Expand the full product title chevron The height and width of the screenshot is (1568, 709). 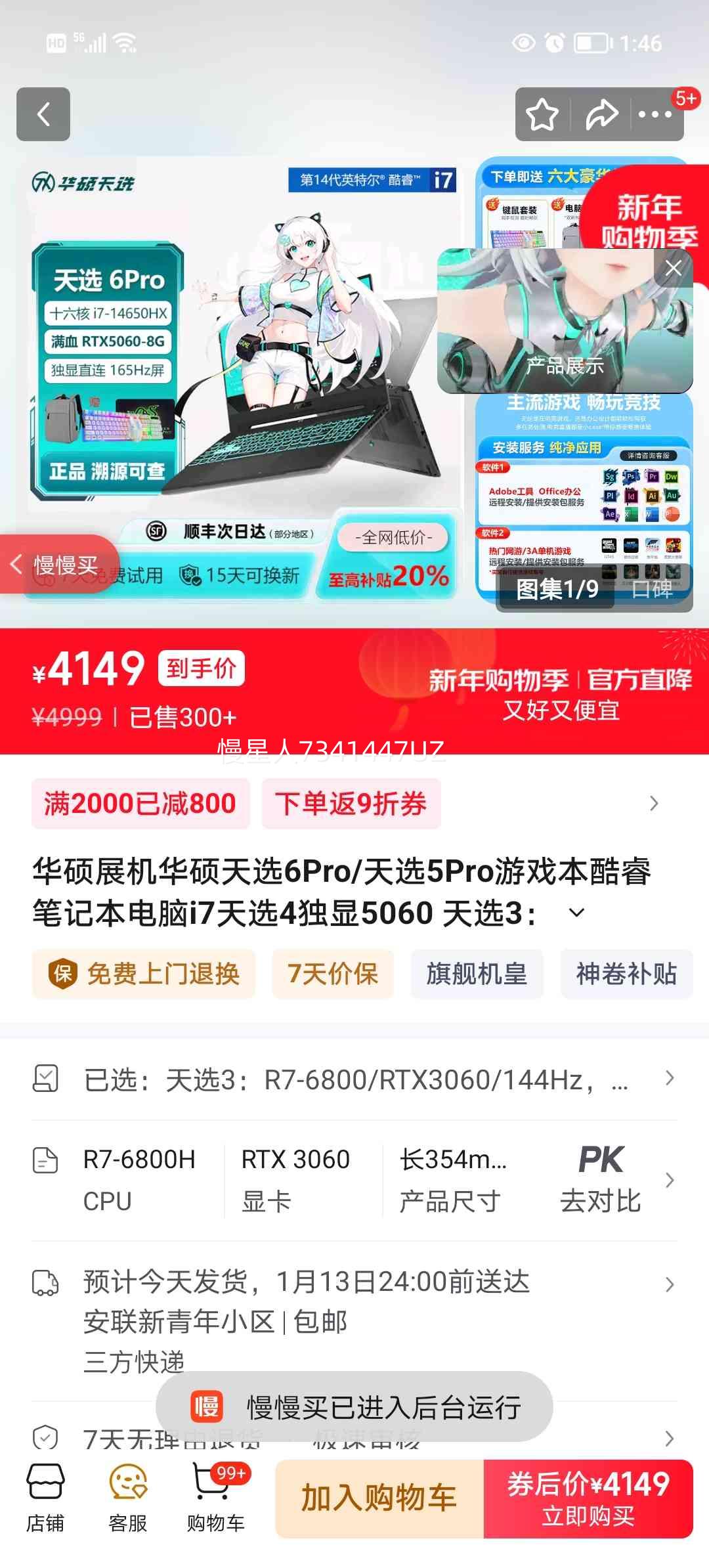click(x=576, y=913)
